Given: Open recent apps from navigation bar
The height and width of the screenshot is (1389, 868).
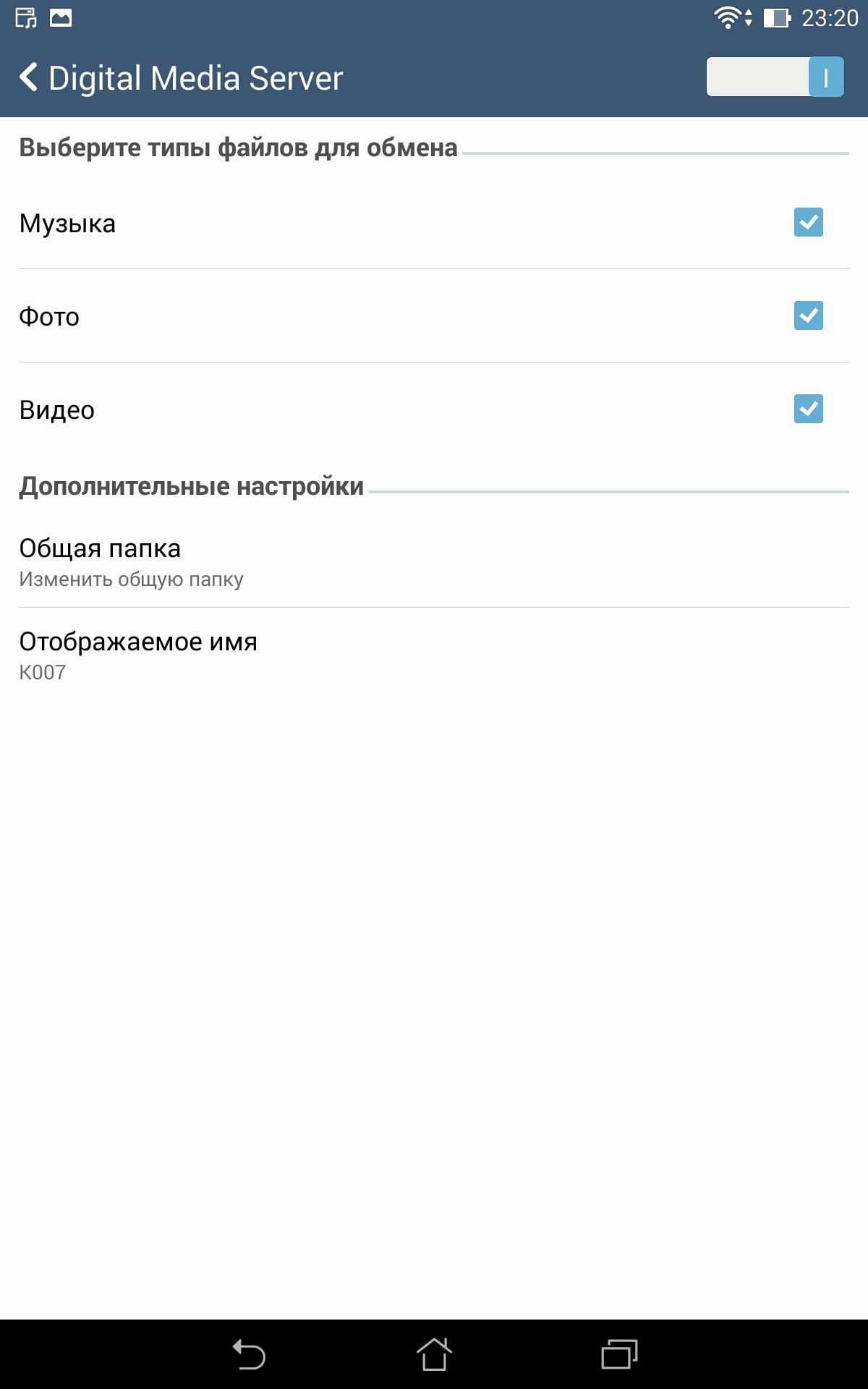Looking at the screenshot, I should pyautogui.click(x=619, y=1354).
